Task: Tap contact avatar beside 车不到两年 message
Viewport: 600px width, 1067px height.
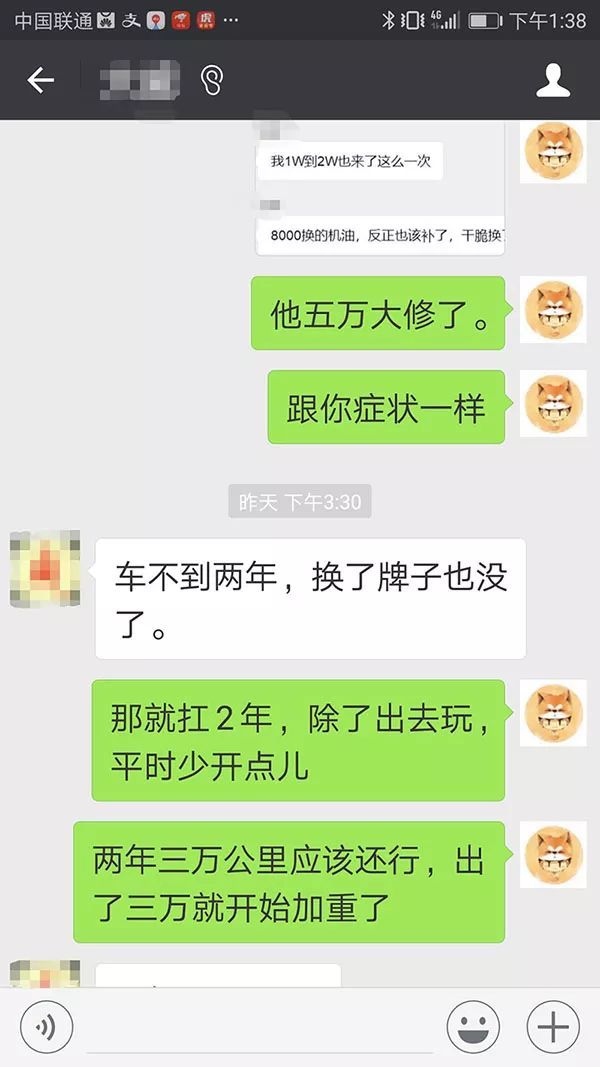Action: [45, 569]
